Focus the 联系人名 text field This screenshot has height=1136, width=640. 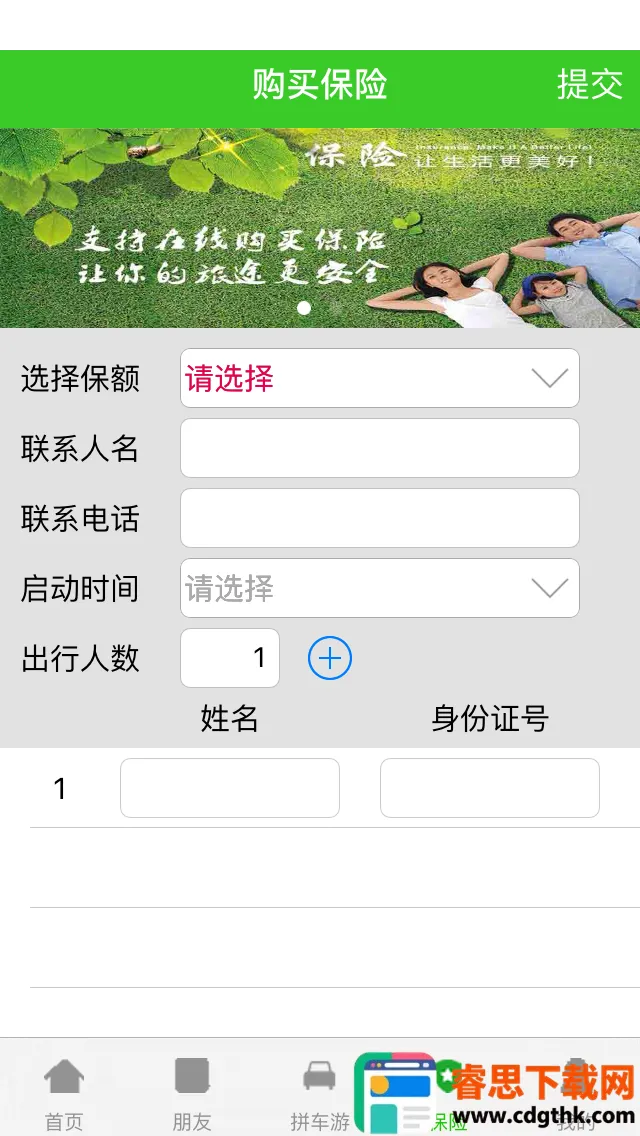pos(379,448)
